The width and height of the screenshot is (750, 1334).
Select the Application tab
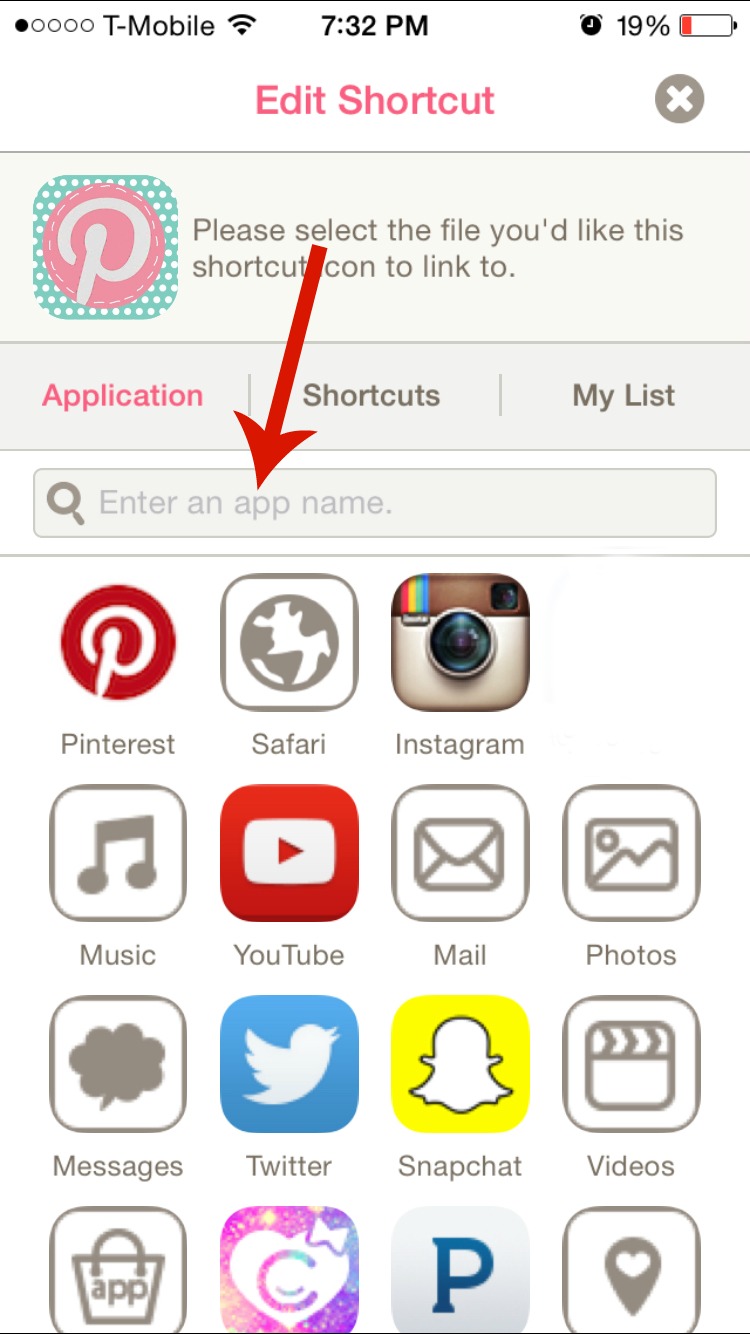point(123,395)
